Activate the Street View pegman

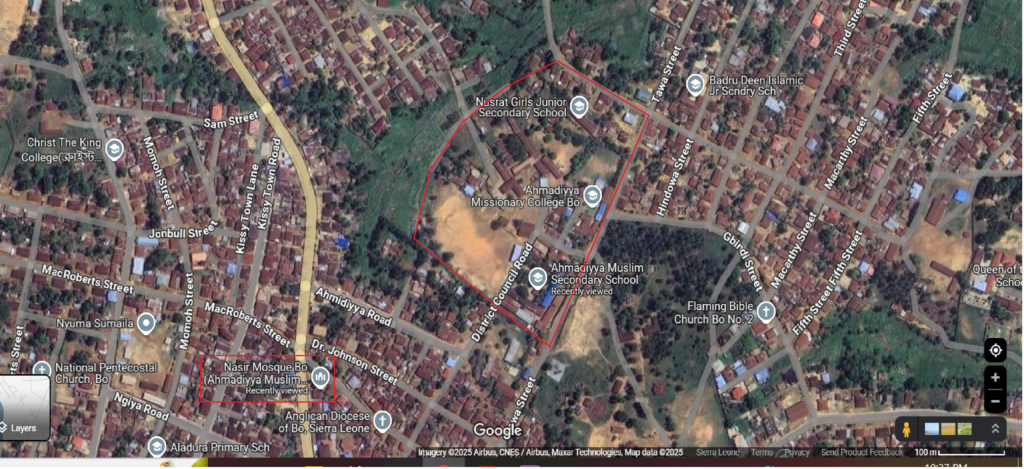coord(906,429)
